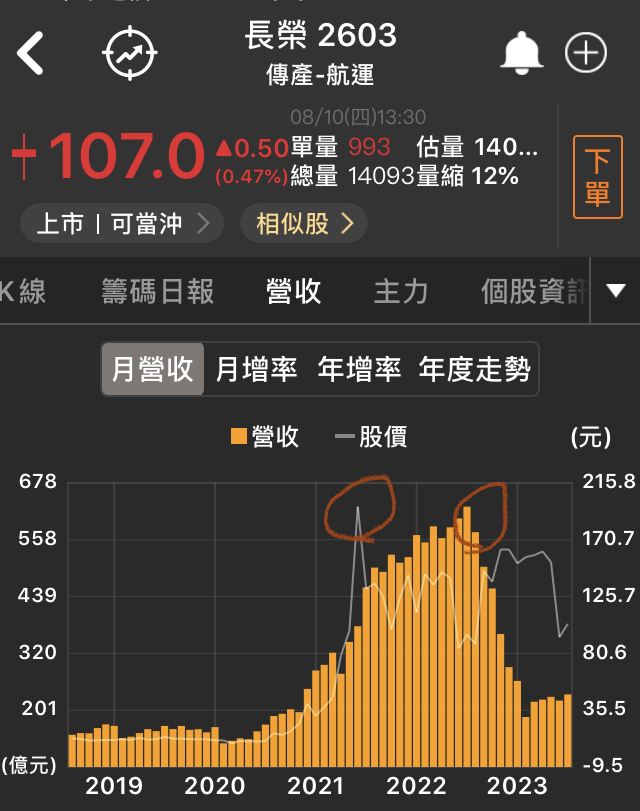Tap the 下單 order button
640x811 pixels.
pos(597,177)
